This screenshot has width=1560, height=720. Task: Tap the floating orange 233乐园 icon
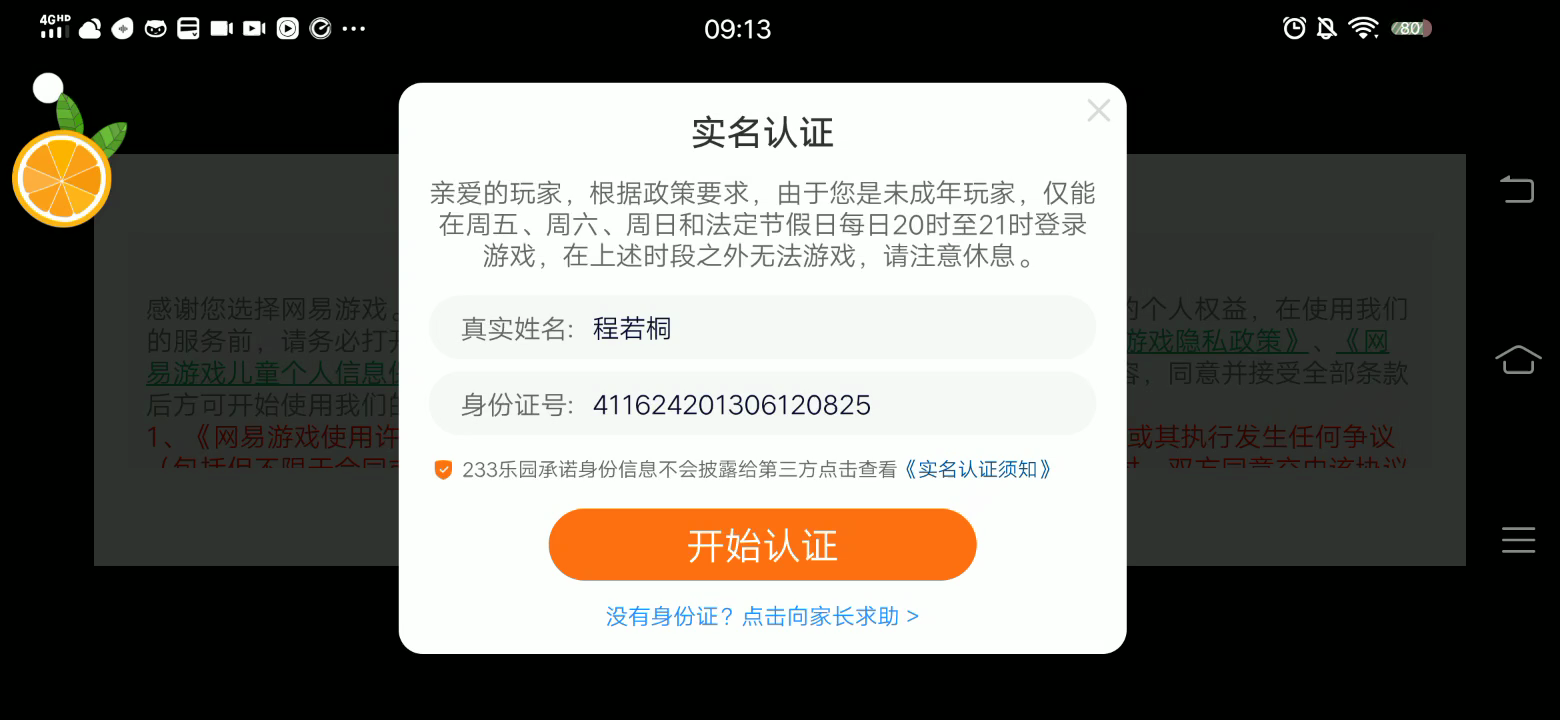(62, 177)
